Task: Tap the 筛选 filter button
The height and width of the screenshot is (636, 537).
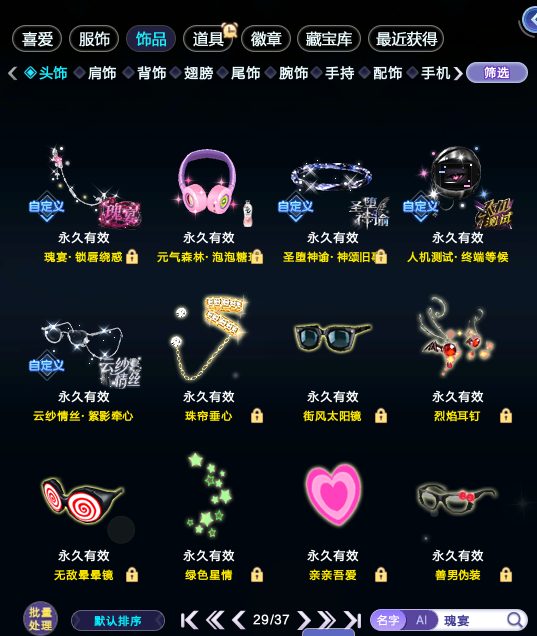Action: tap(497, 73)
